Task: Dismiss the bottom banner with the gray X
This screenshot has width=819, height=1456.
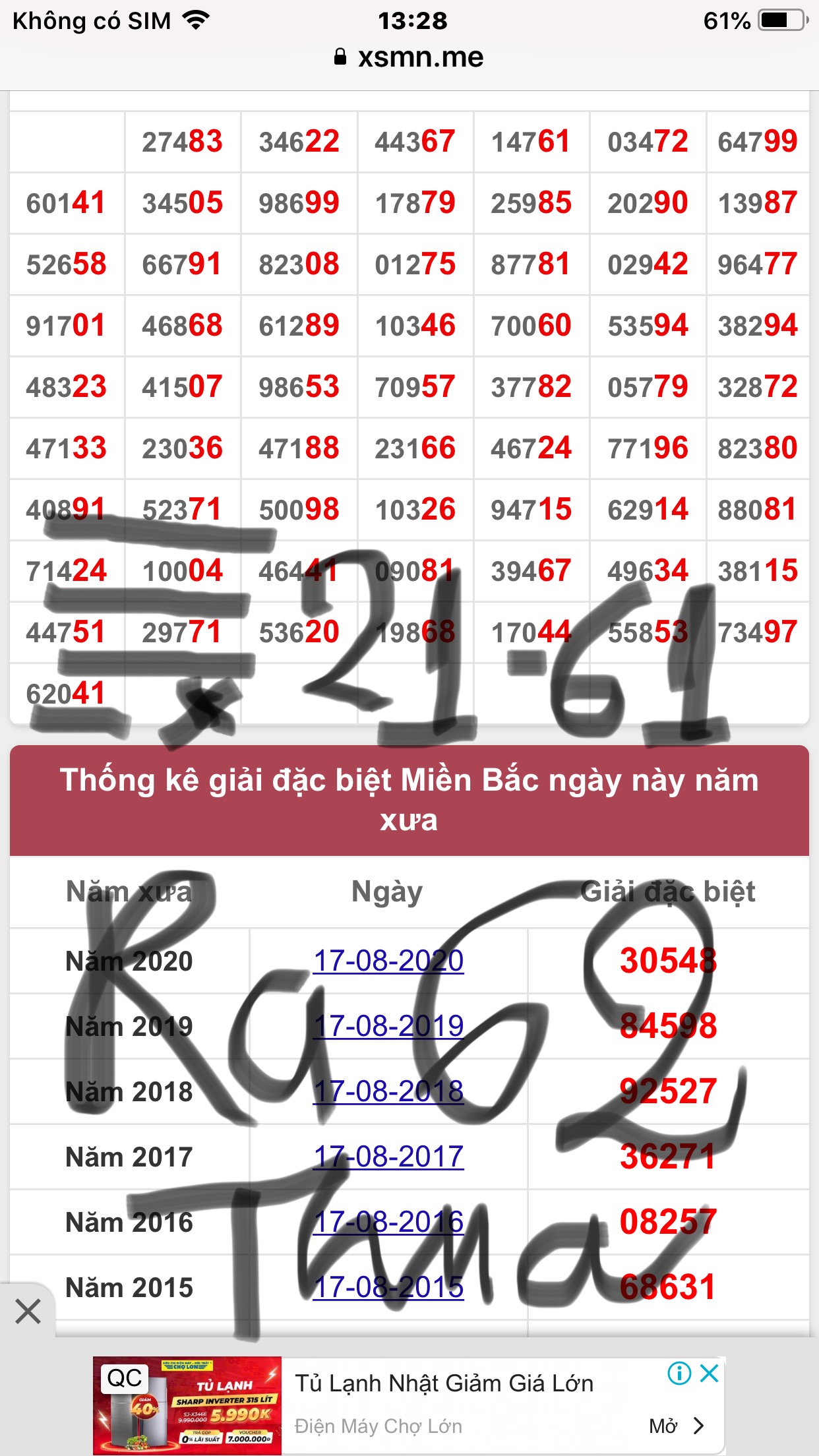Action: tap(28, 1311)
